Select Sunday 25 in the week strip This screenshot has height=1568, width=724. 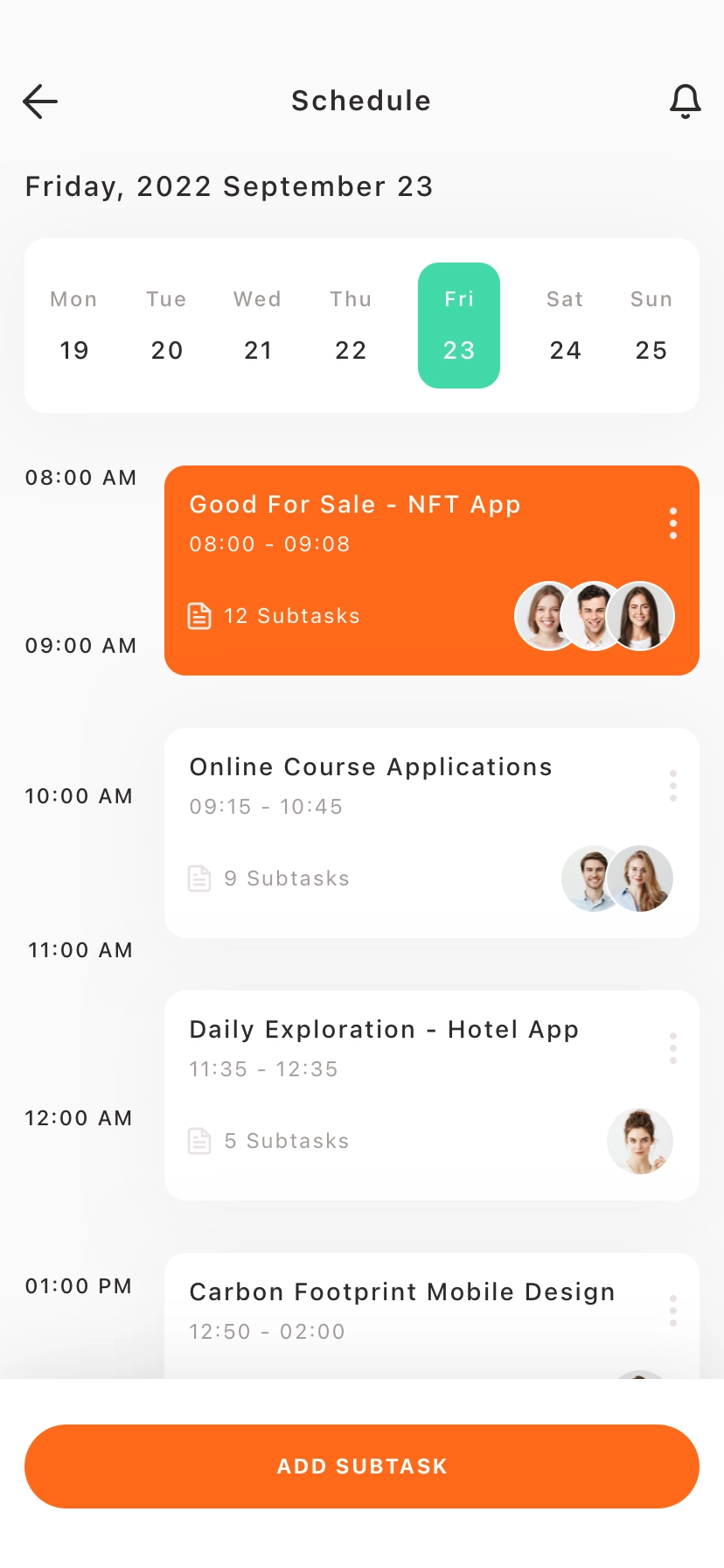[x=651, y=325]
